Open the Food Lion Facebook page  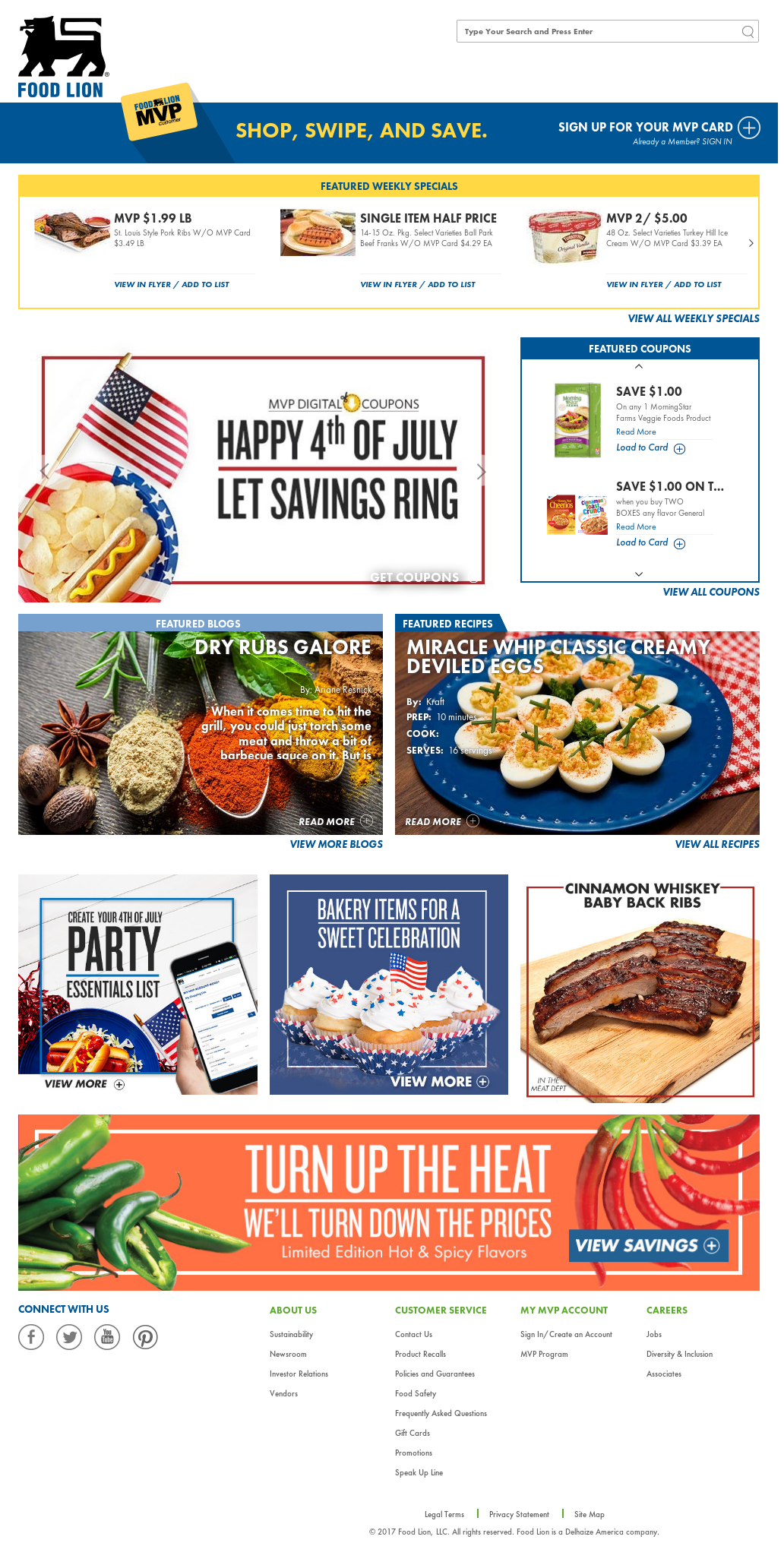pyautogui.click(x=31, y=1336)
